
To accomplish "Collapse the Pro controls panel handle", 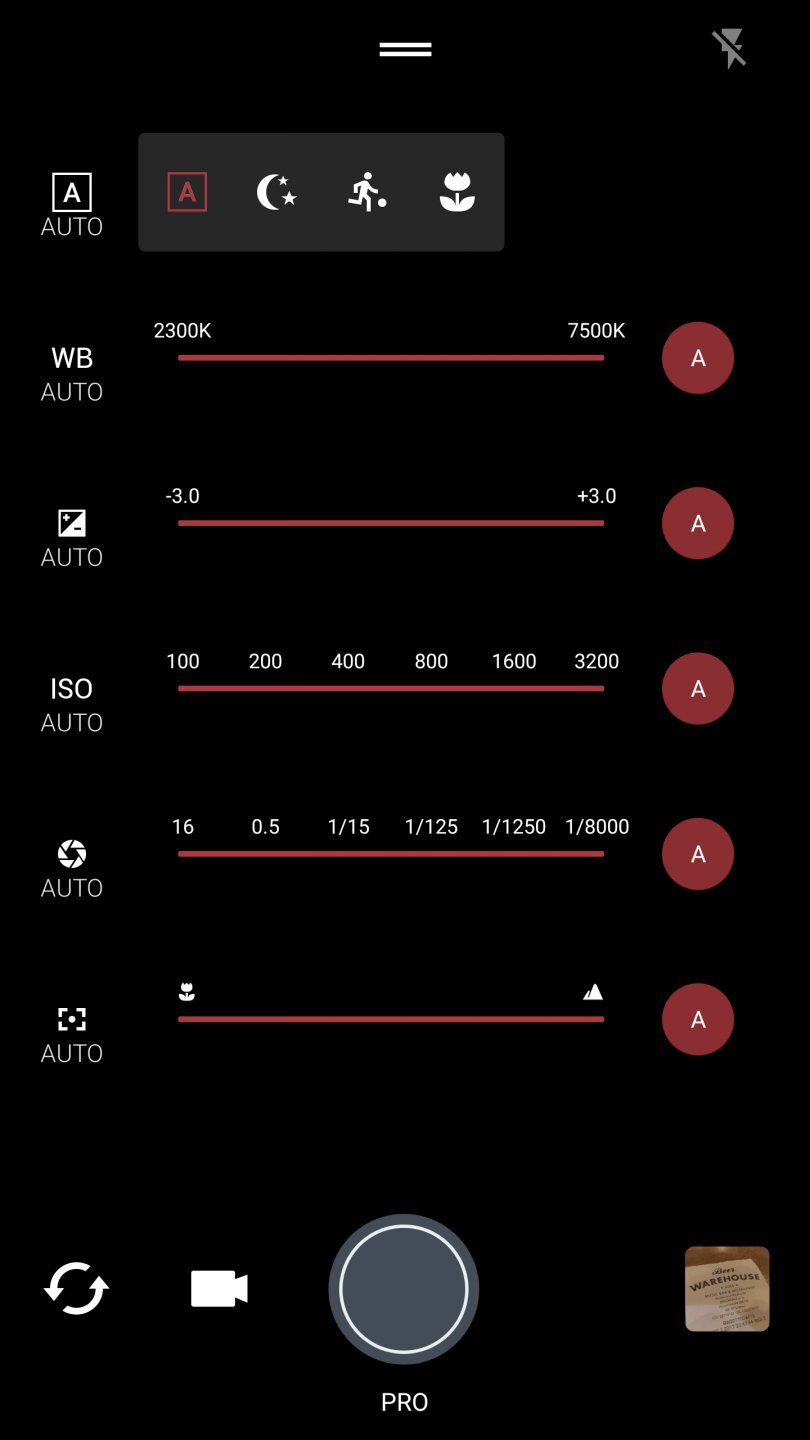I will click(404, 48).
